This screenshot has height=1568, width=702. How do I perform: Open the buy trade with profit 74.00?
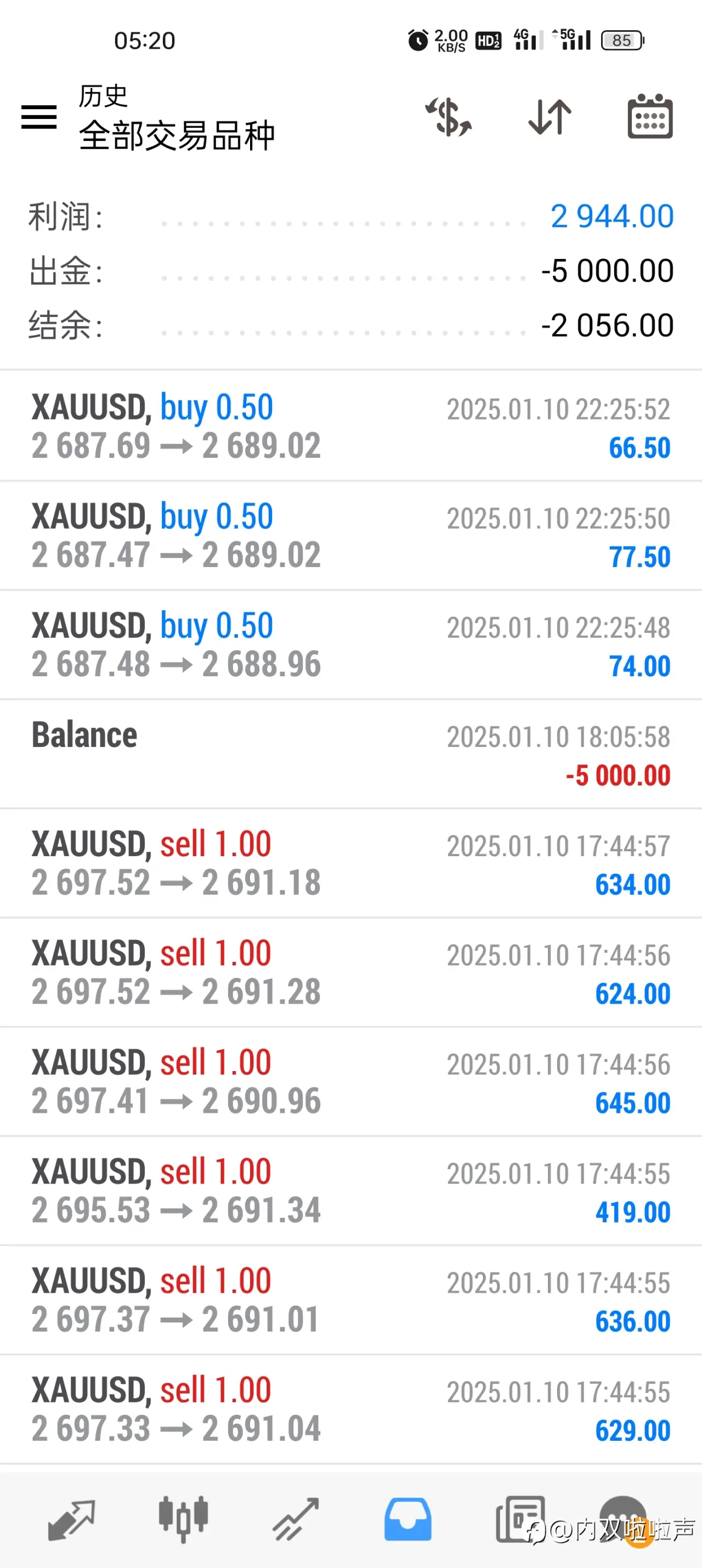tap(350, 644)
